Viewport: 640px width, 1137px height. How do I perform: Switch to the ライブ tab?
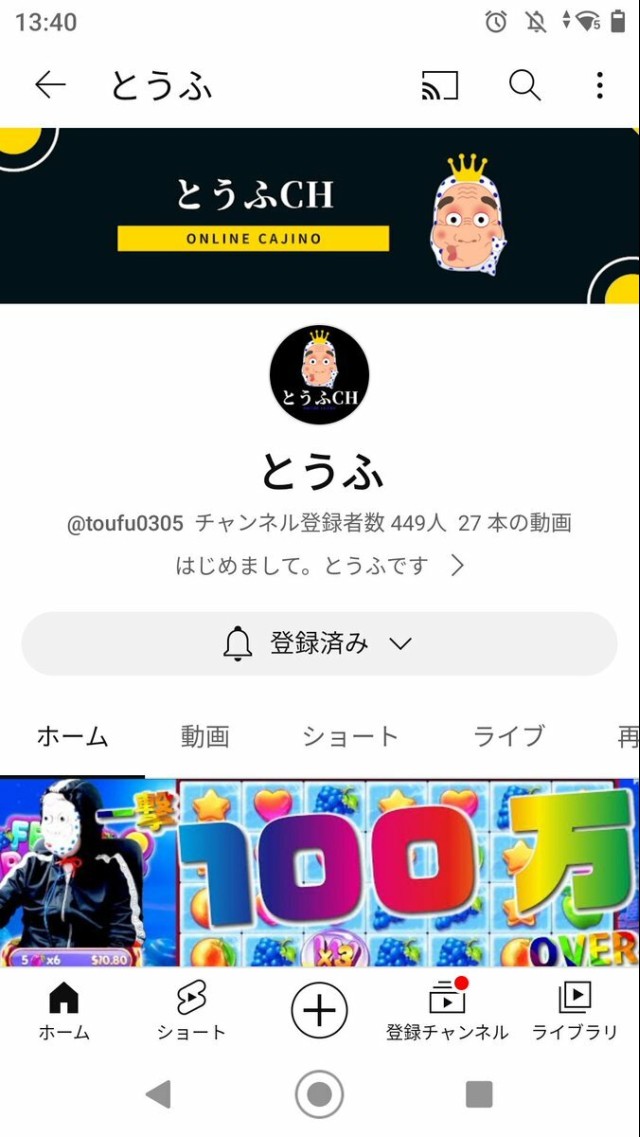[x=508, y=737]
